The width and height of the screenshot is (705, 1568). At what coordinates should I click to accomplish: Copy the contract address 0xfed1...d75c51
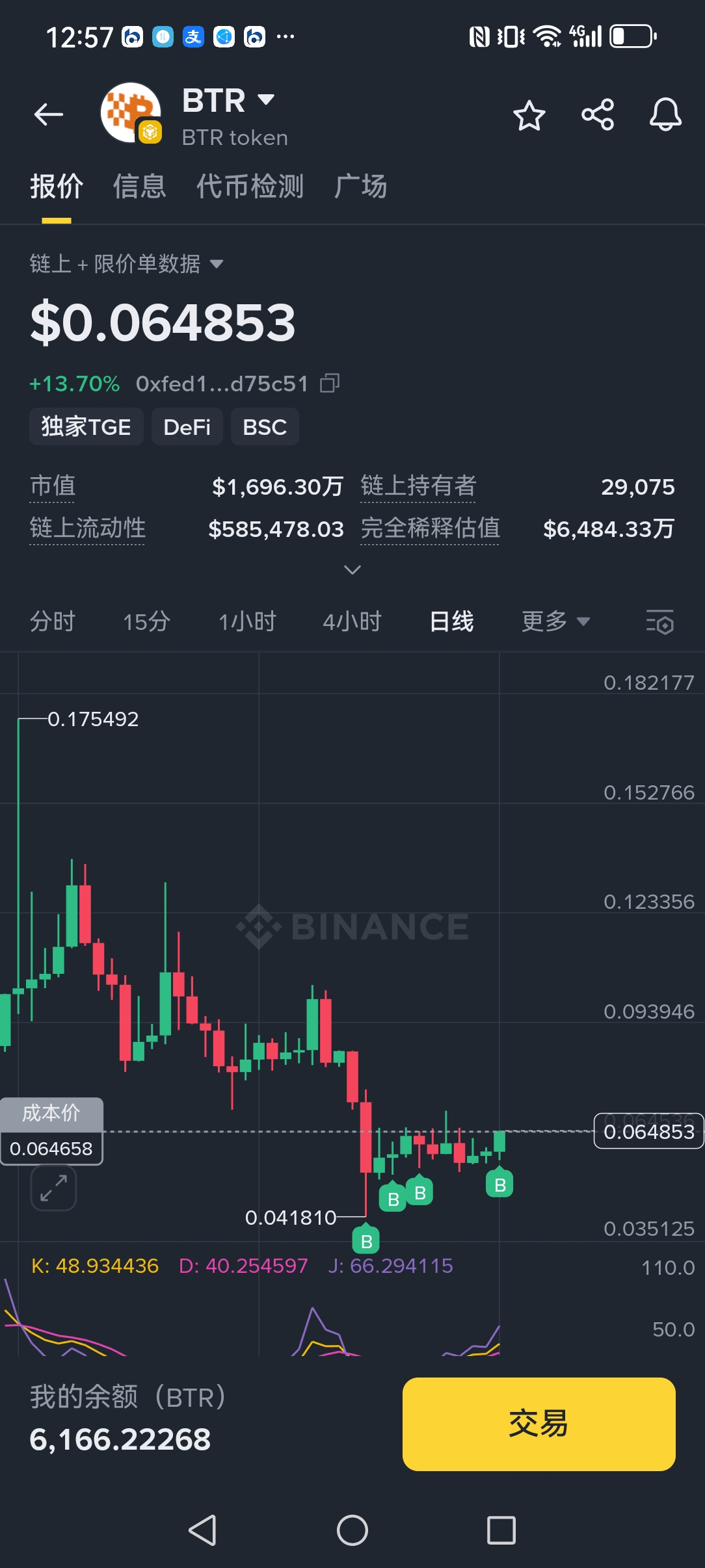[x=330, y=384]
